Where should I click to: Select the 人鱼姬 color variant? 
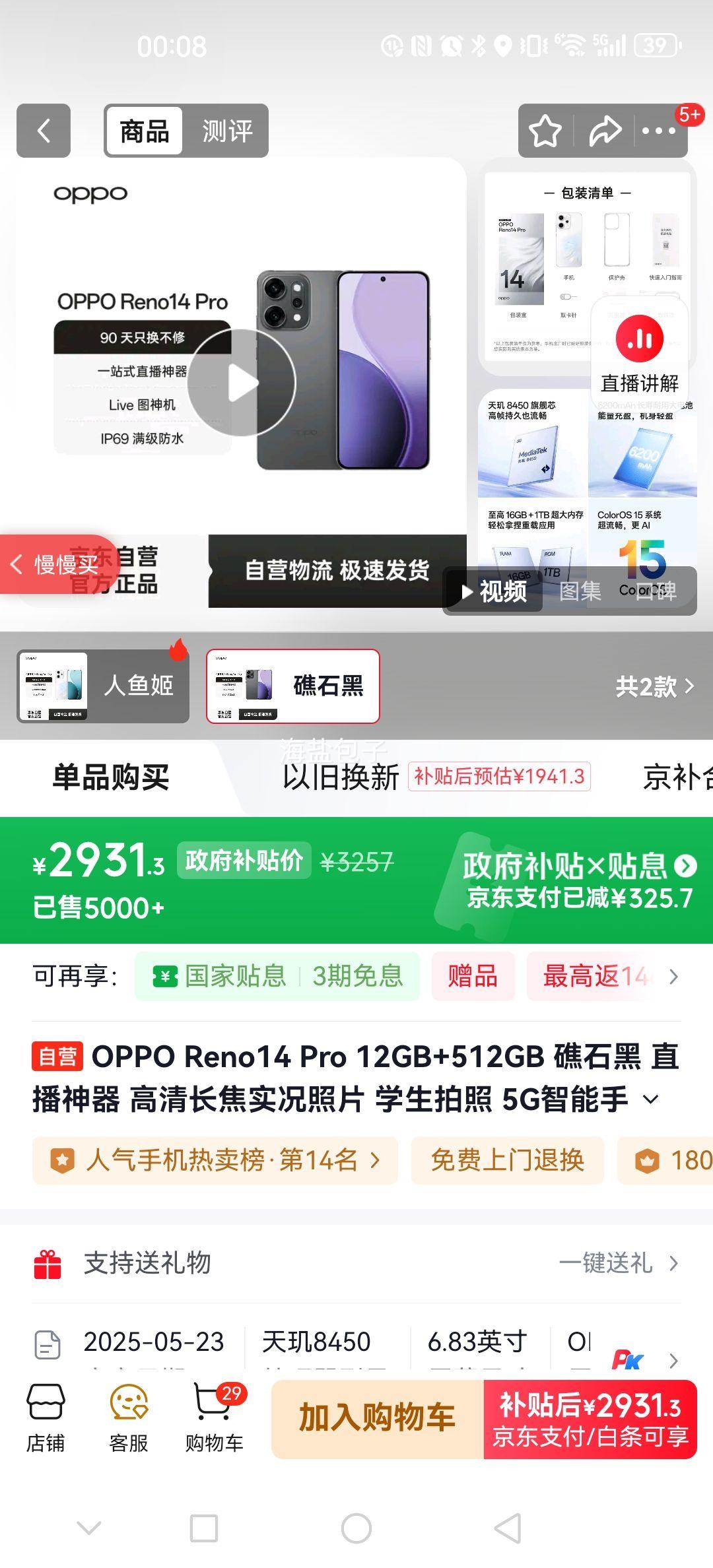tap(102, 686)
